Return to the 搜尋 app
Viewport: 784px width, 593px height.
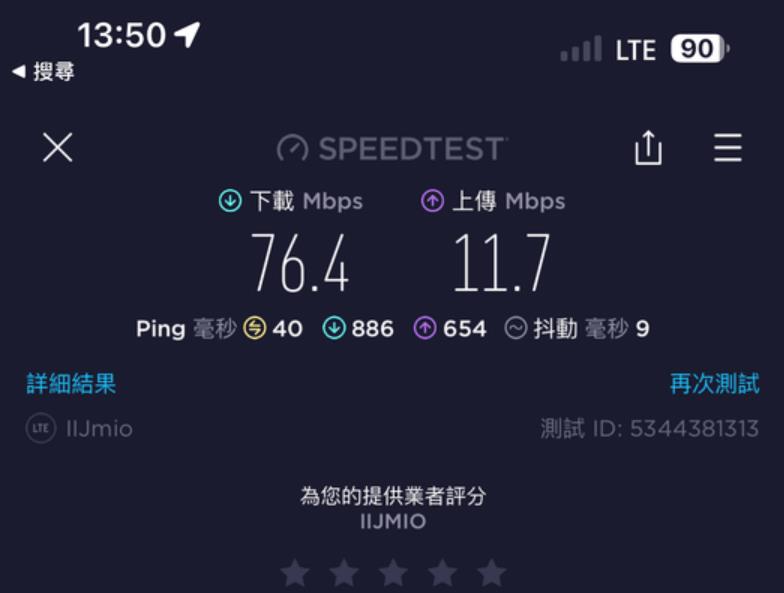pos(44,72)
